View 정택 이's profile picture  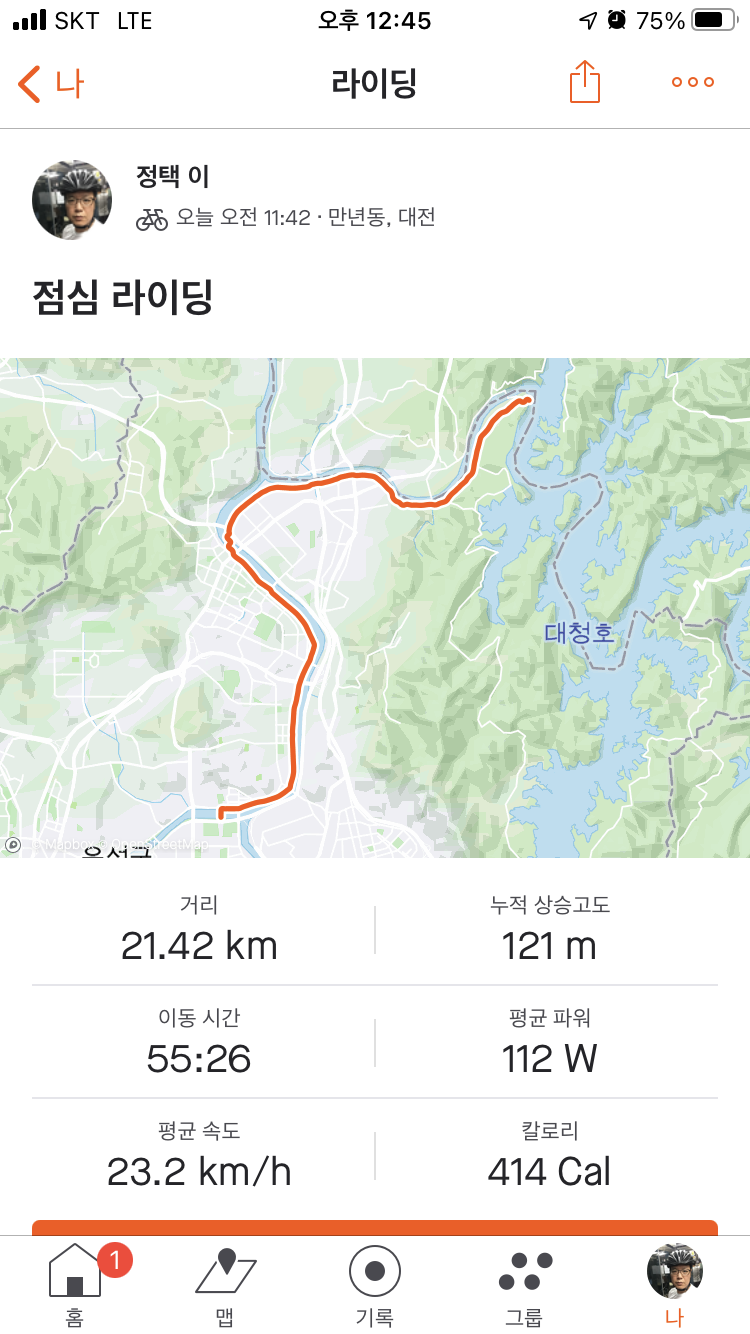click(x=72, y=200)
